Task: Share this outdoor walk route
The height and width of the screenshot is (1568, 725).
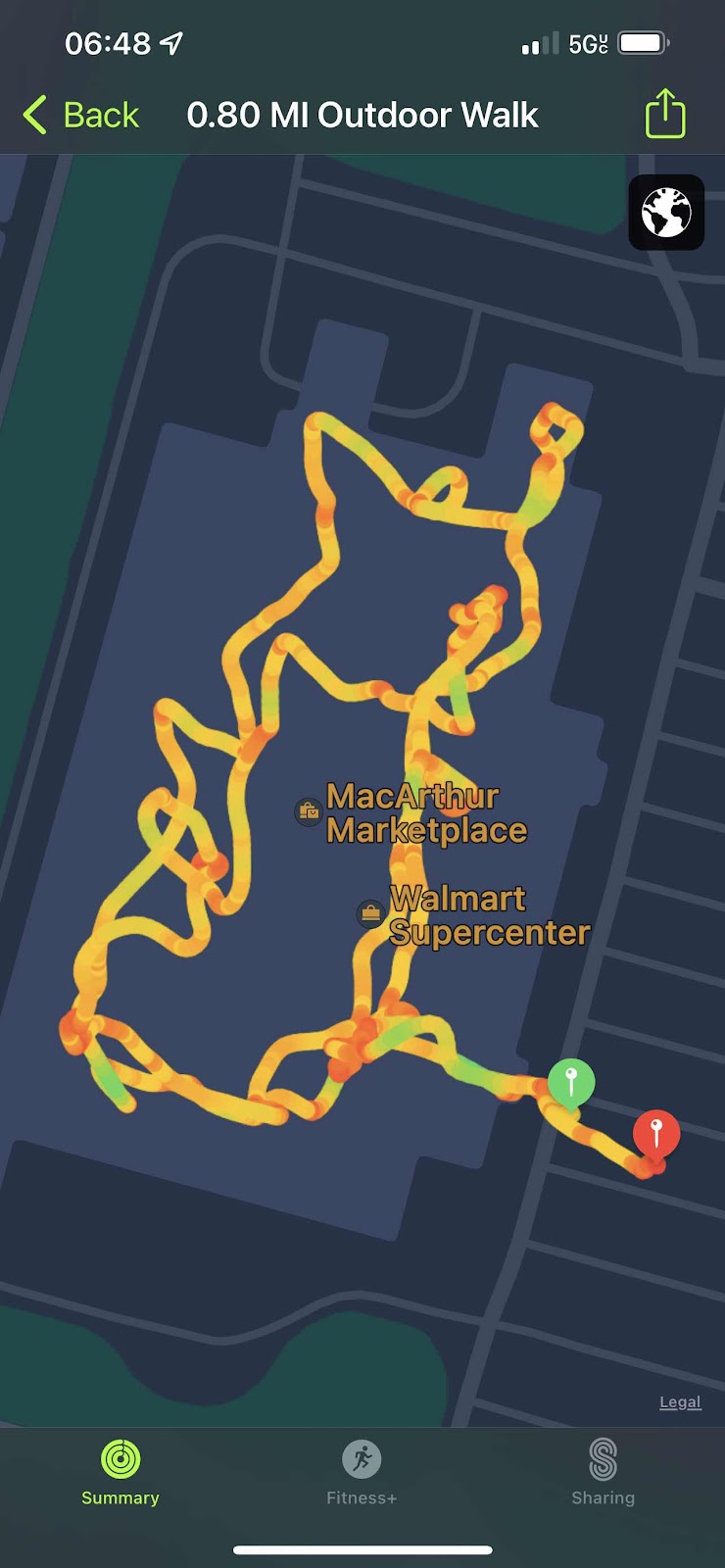Action: 665,114
